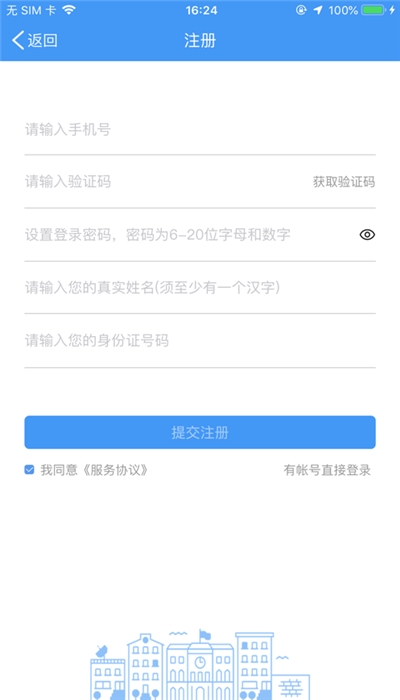Submit registration with 提交注册
Viewport: 400px width, 700px height.
coord(200,432)
